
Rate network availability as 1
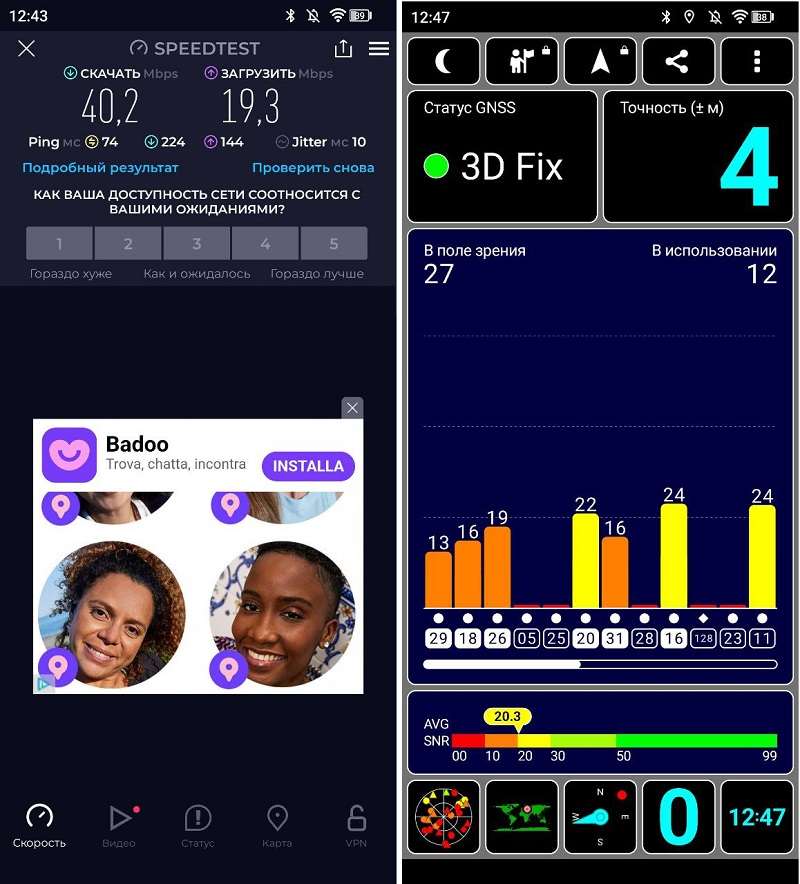[x=59, y=244]
